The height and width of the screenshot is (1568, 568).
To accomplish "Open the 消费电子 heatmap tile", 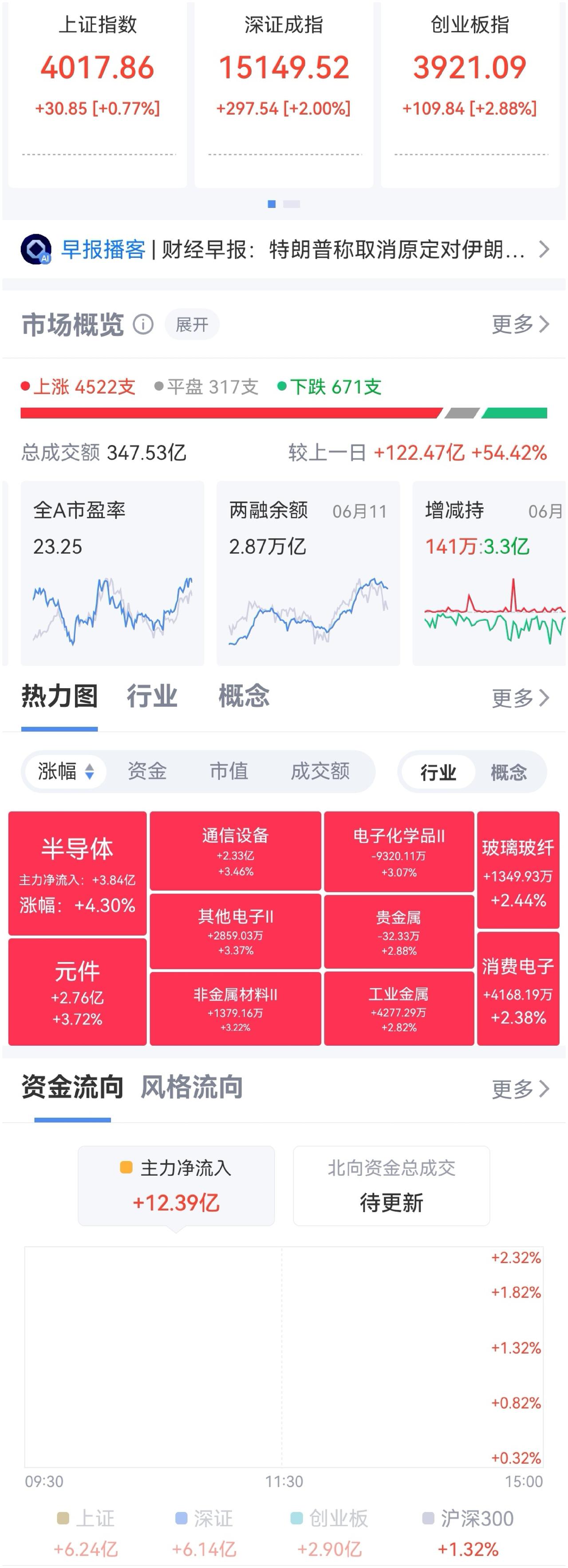I will [x=518, y=989].
